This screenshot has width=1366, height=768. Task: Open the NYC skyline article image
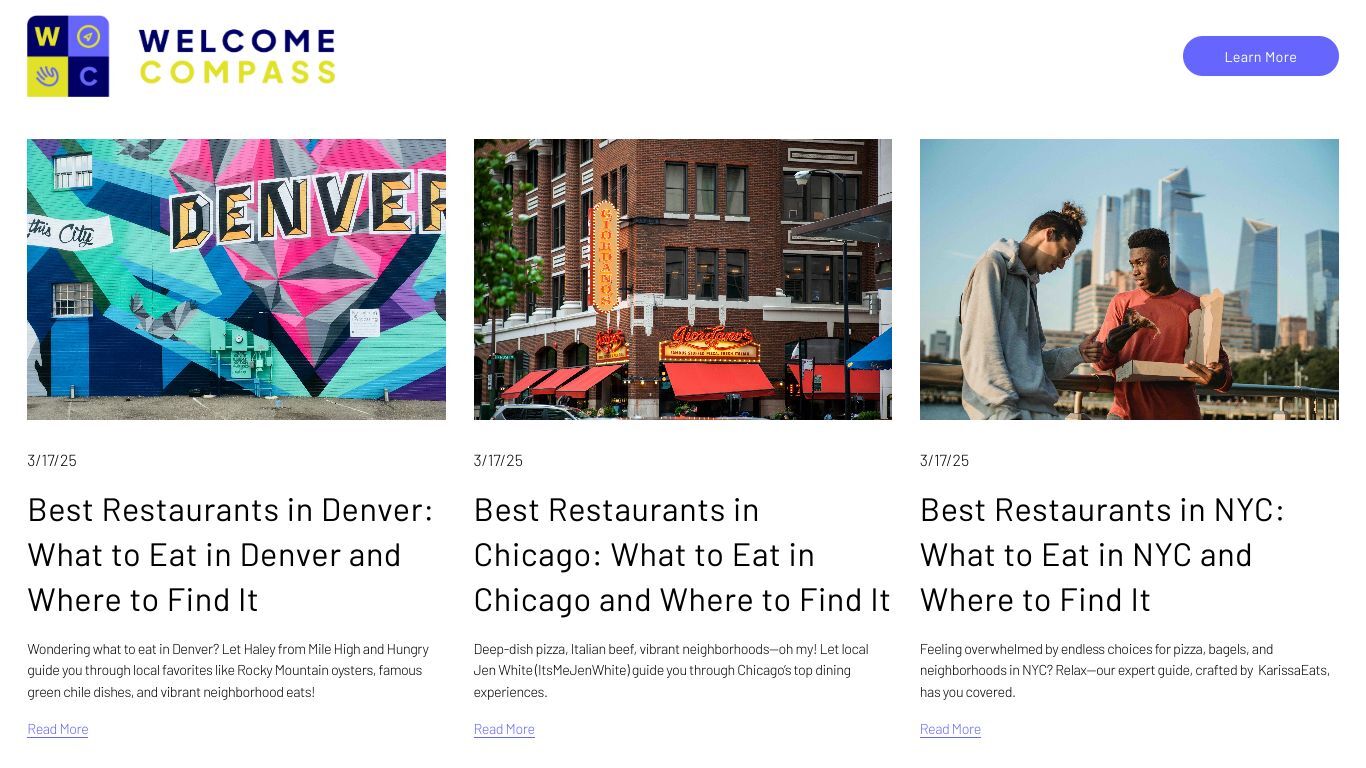coord(1129,279)
